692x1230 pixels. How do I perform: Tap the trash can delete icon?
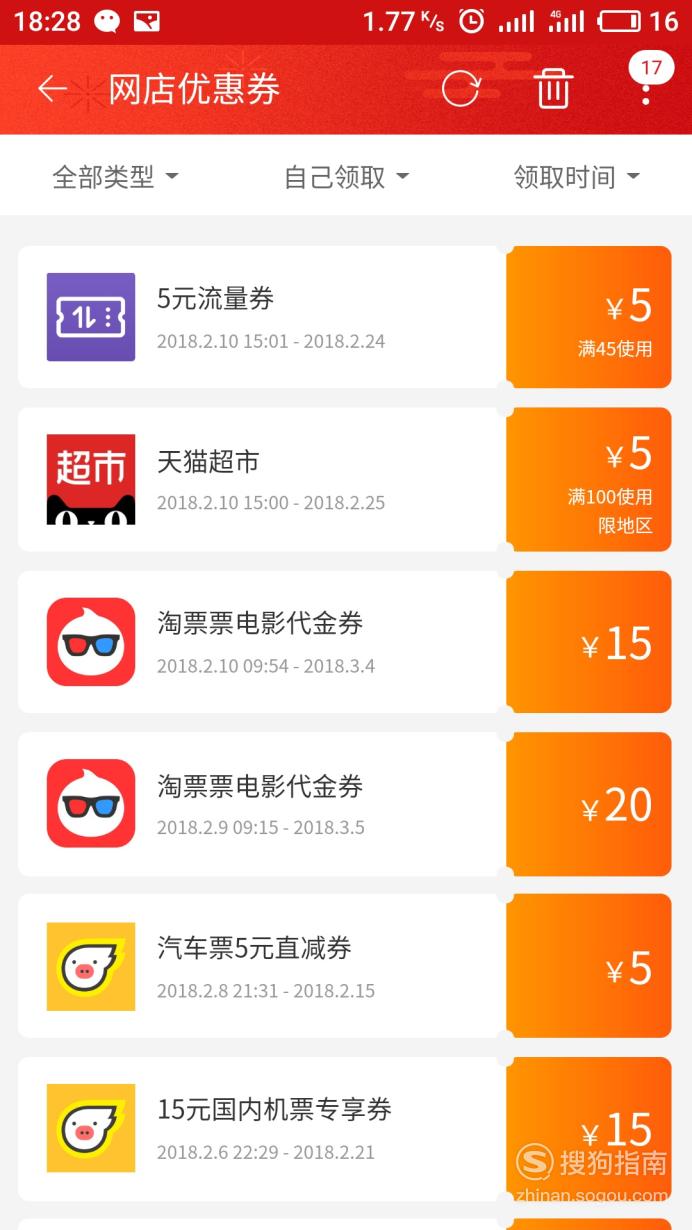pyautogui.click(x=553, y=89)
